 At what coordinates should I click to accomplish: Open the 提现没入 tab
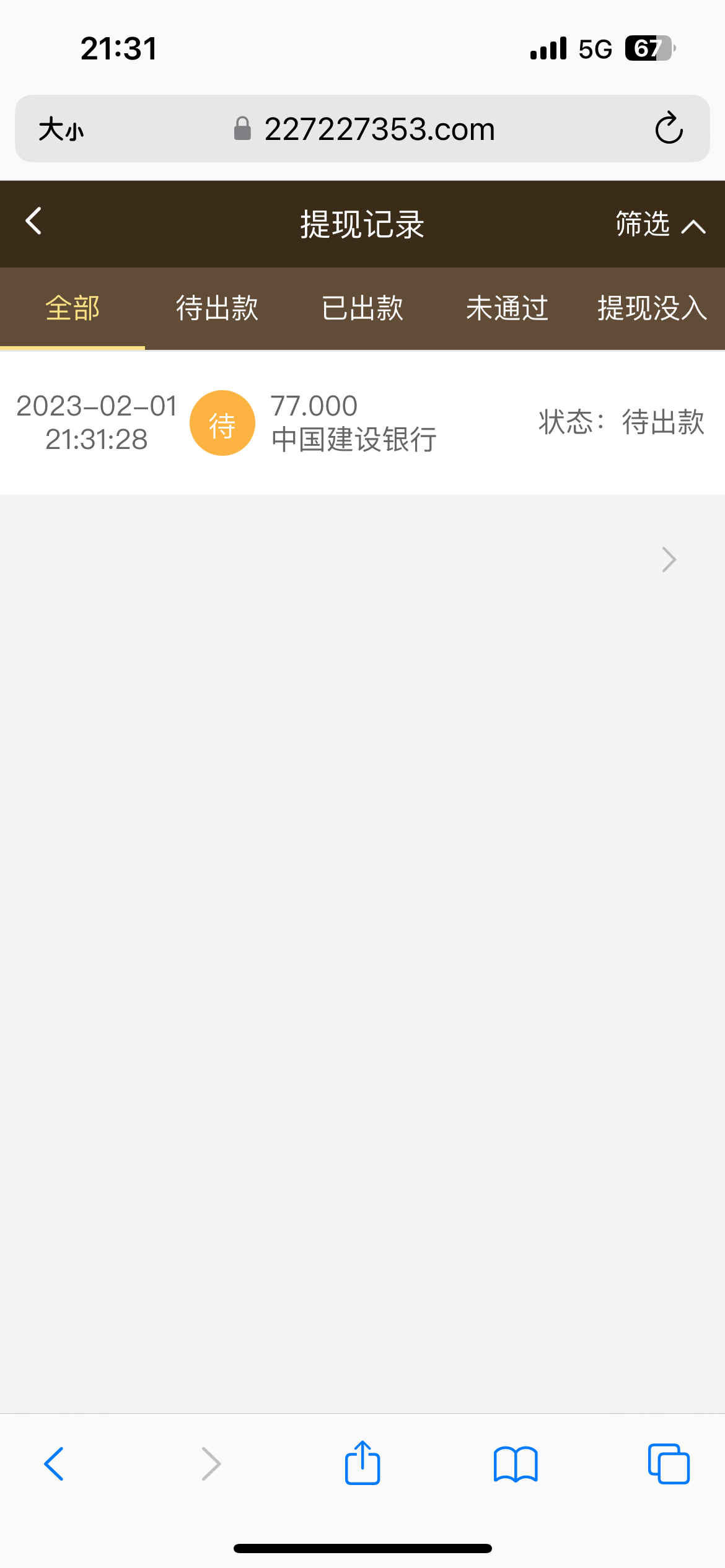(652, 308)
